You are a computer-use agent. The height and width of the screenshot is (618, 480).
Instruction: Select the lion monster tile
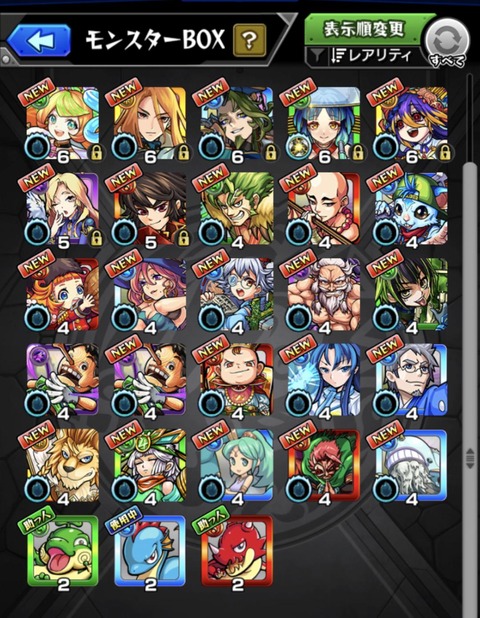62,466
